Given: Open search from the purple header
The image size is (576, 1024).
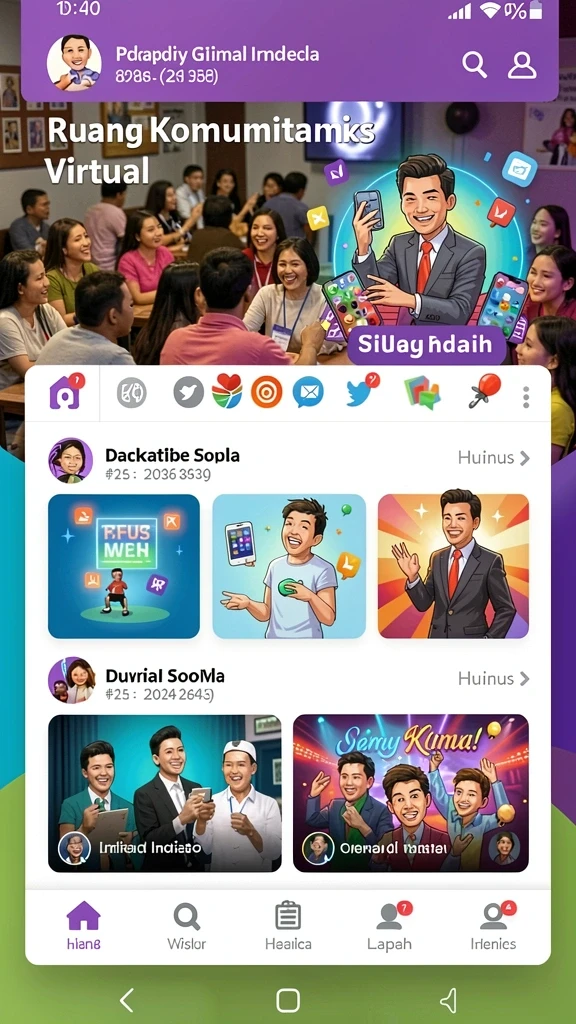Looking at the screenshot, I should click(474, 65).
